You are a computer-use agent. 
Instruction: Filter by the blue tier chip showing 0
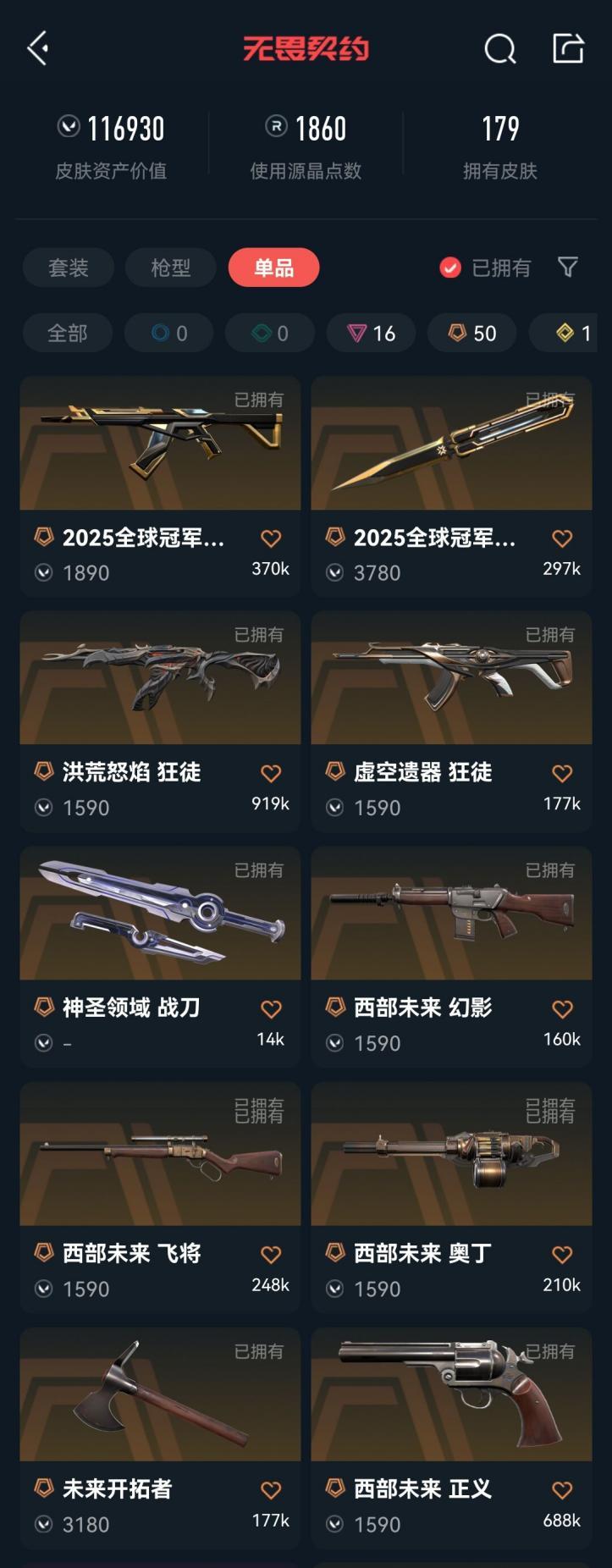[169, 333]
